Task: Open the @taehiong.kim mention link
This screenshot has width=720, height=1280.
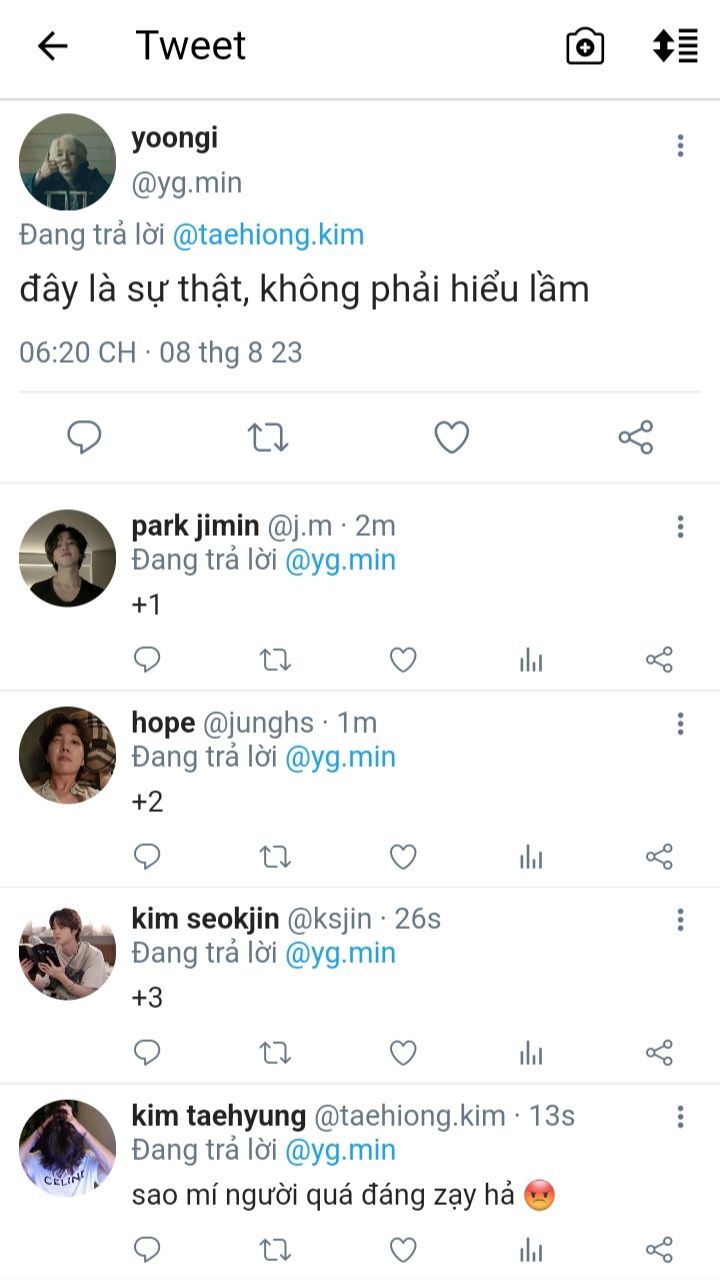Action: pyautogui.click(x=268, y=236)
